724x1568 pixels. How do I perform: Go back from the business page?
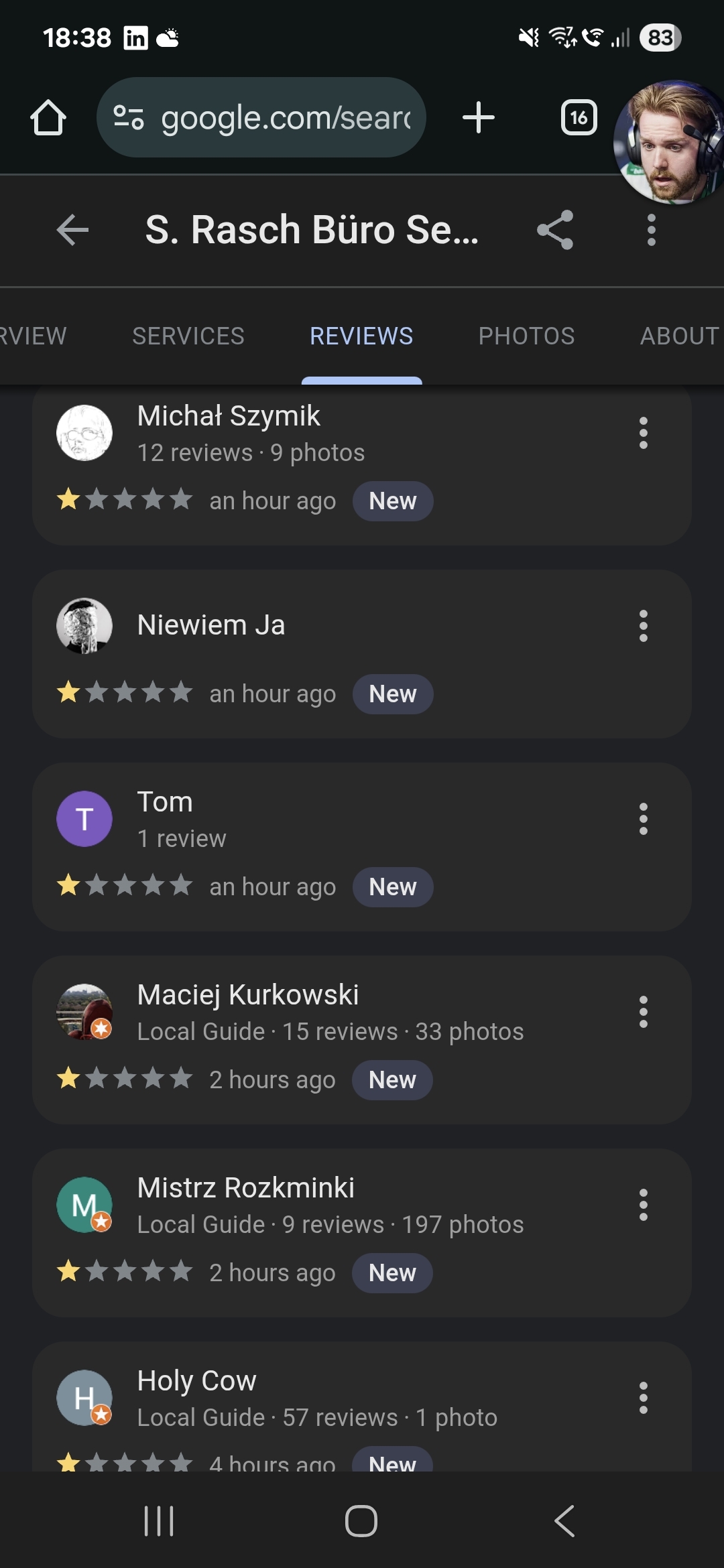(x=72, y=230)
